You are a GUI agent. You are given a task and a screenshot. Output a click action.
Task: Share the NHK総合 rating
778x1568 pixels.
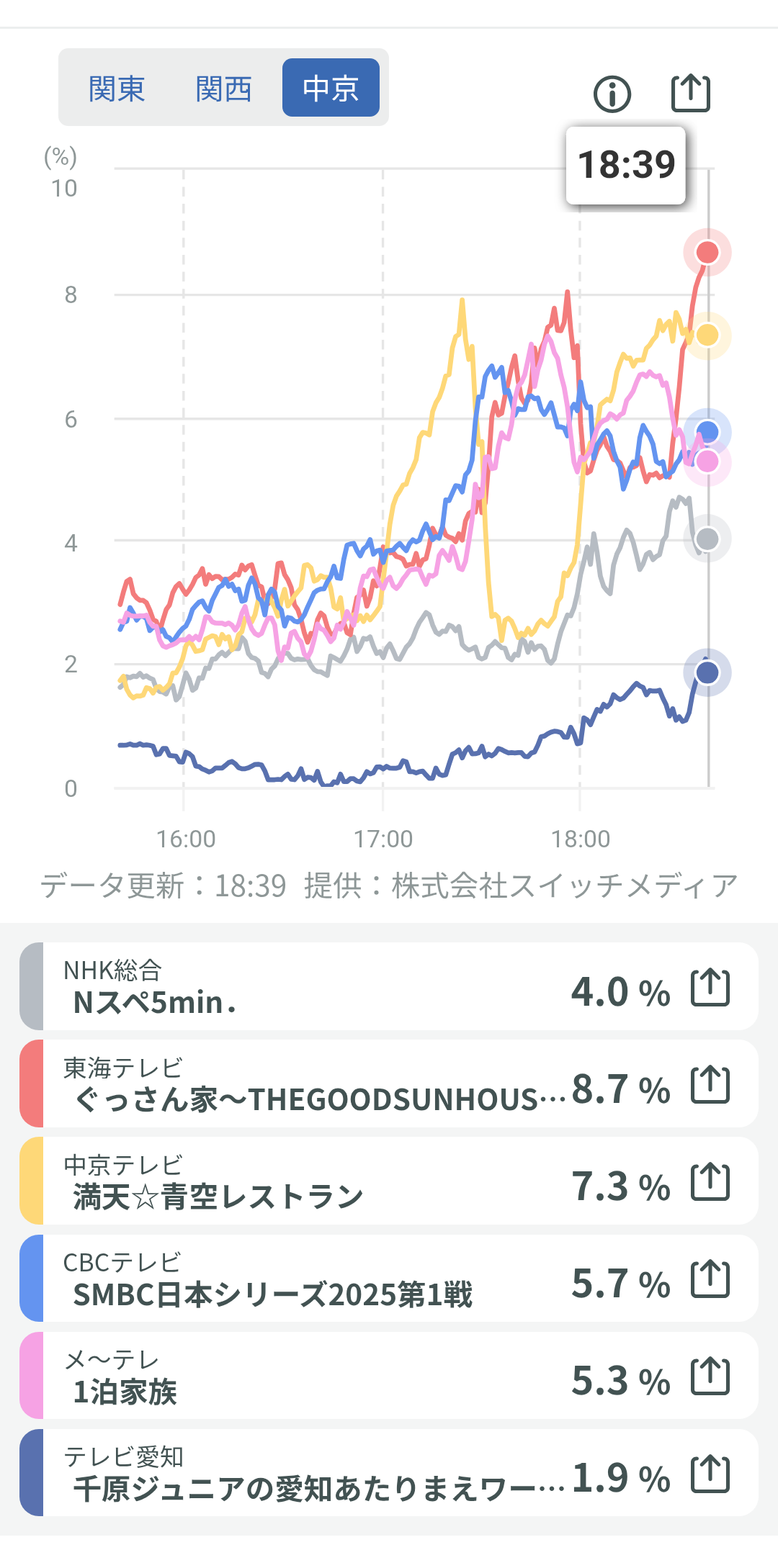click(x=710, y=988)
